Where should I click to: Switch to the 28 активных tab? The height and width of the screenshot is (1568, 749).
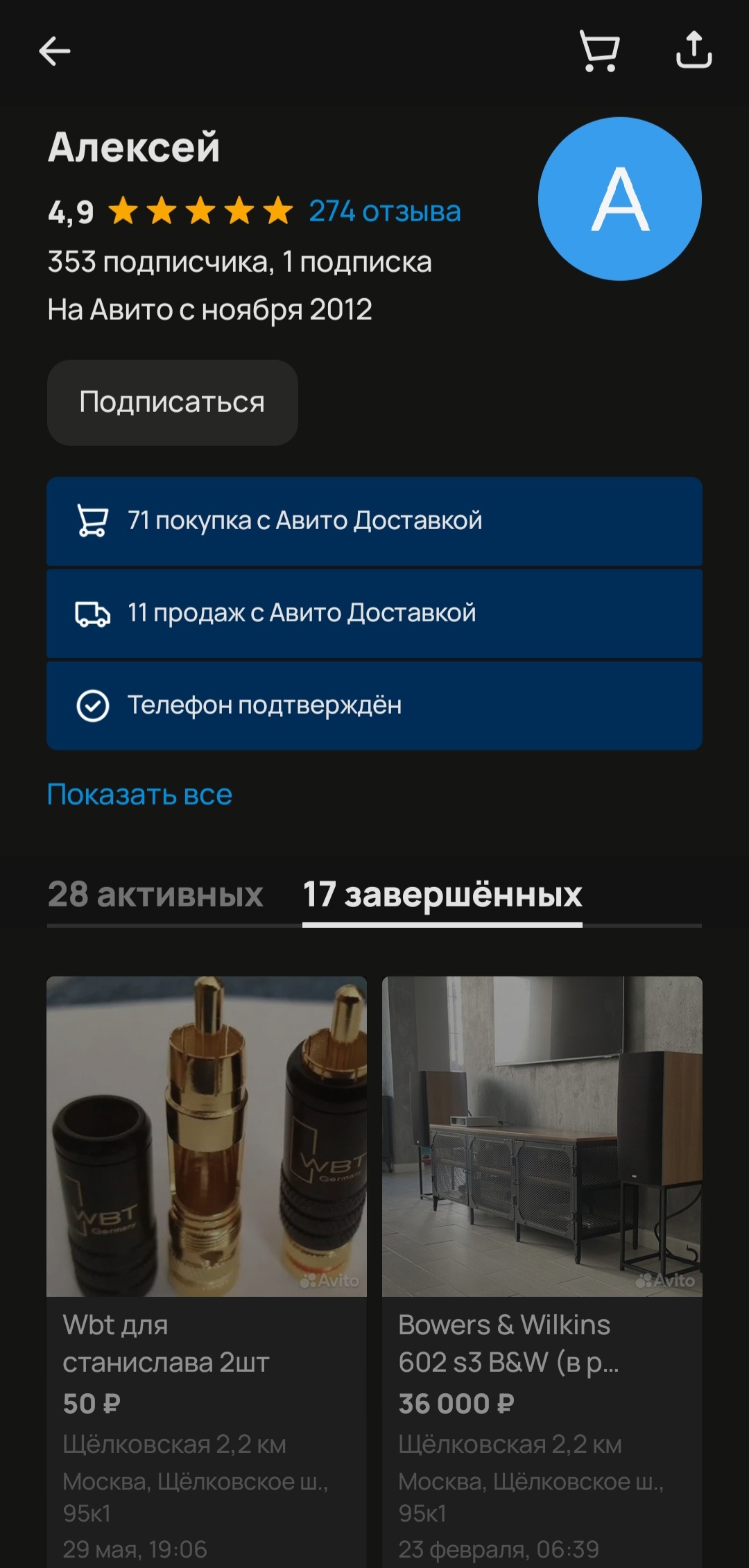pyautogui.click(x=155, y=895)
